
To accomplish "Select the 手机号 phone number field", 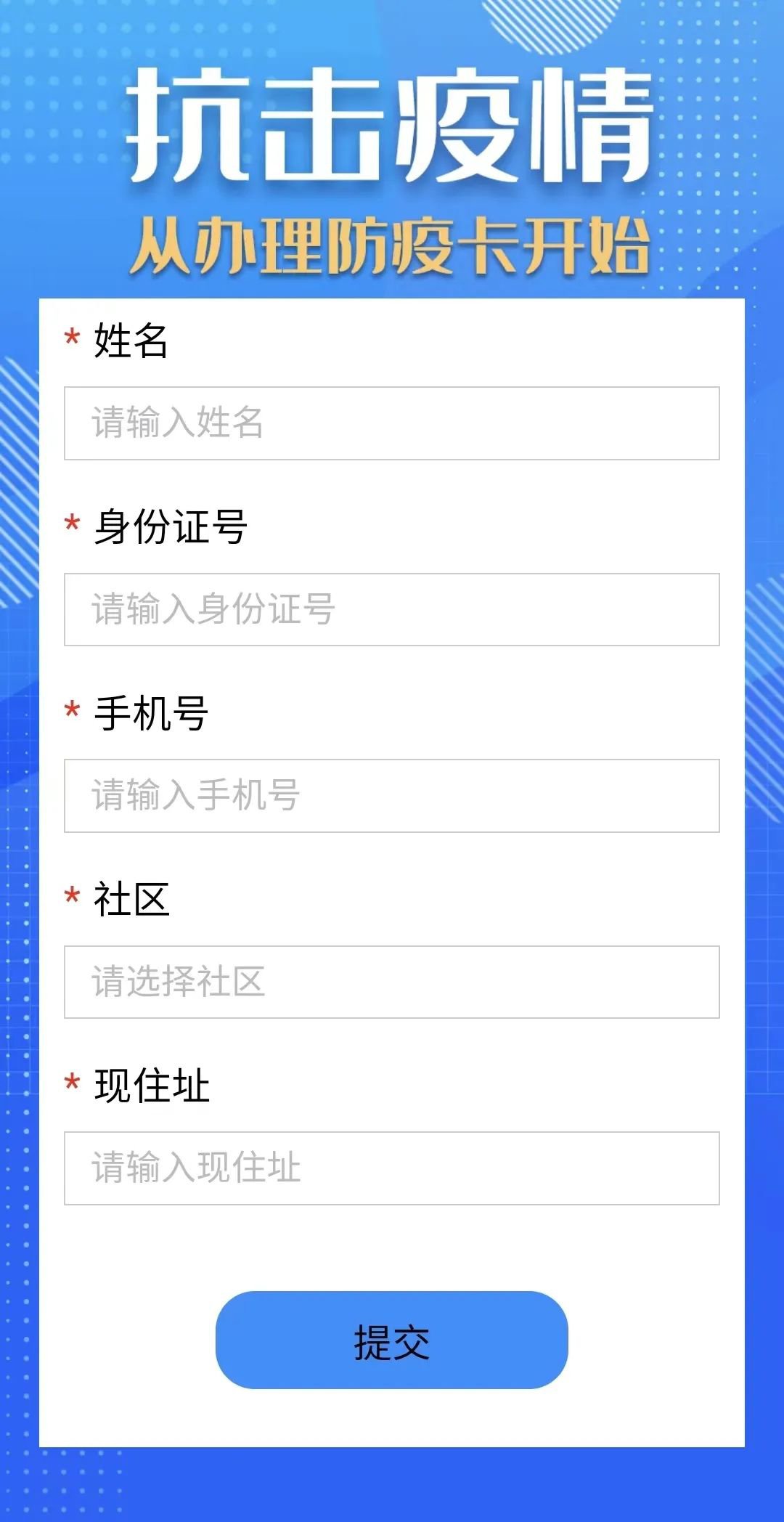I will pos(392,796).
